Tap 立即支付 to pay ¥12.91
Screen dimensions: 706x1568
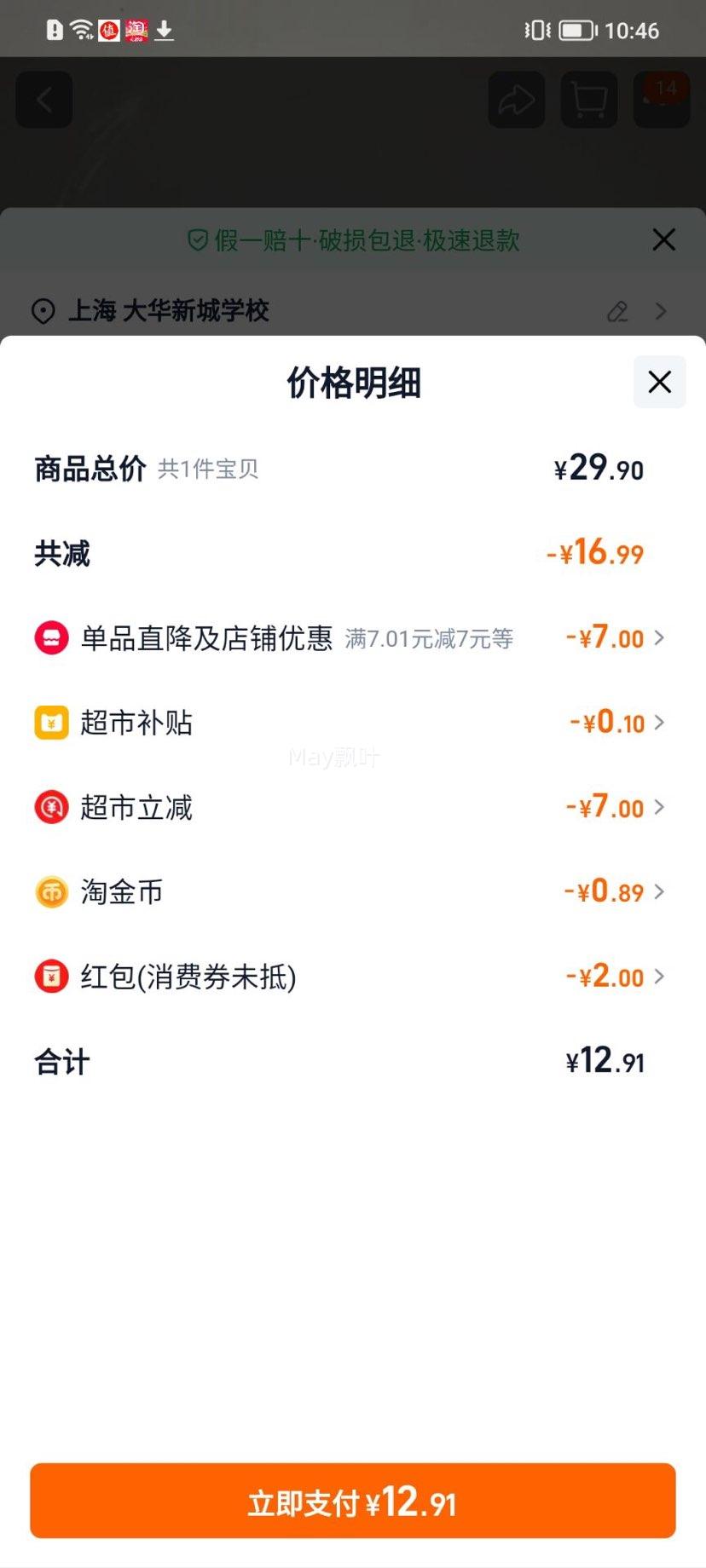coord(352,1502)
